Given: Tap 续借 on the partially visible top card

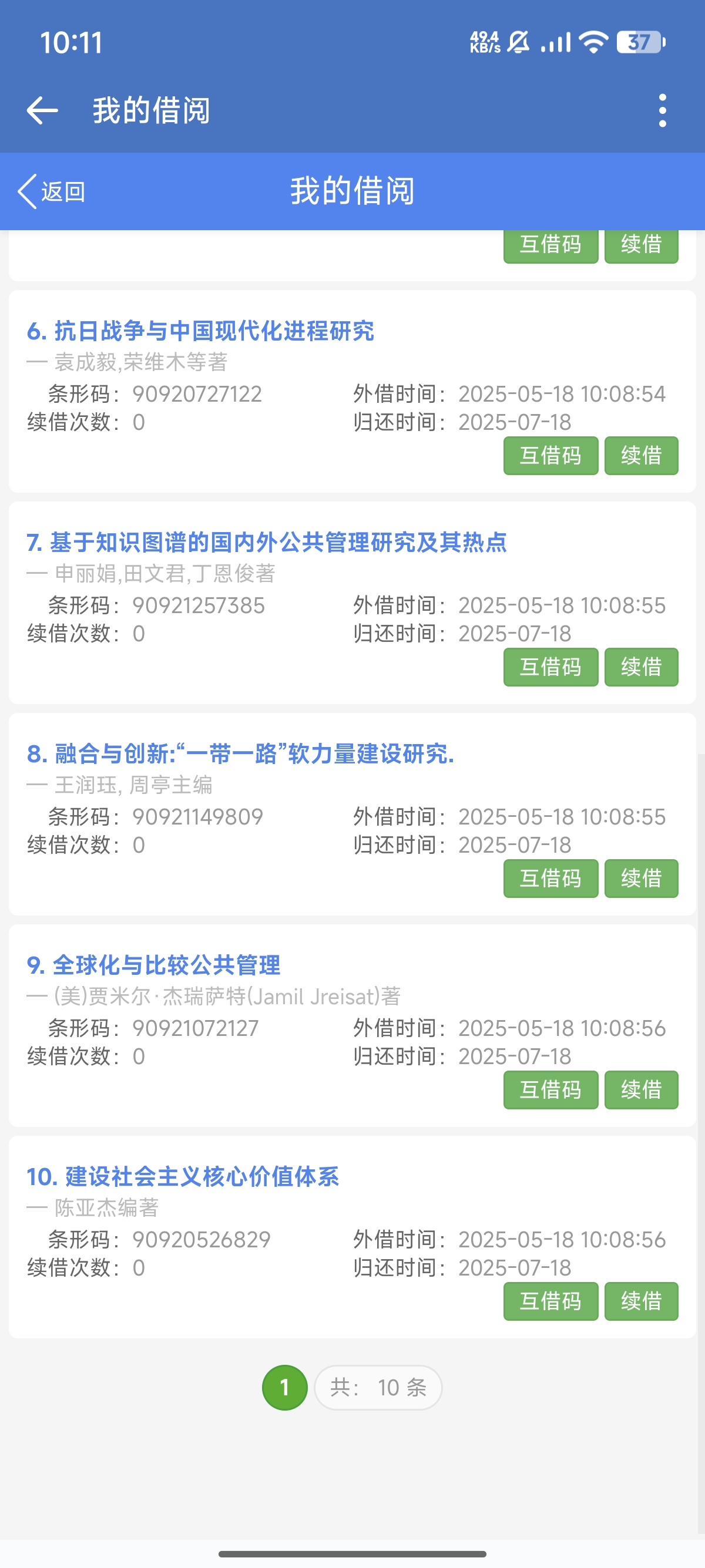Looking at the screenshot, I should point(641,246).
